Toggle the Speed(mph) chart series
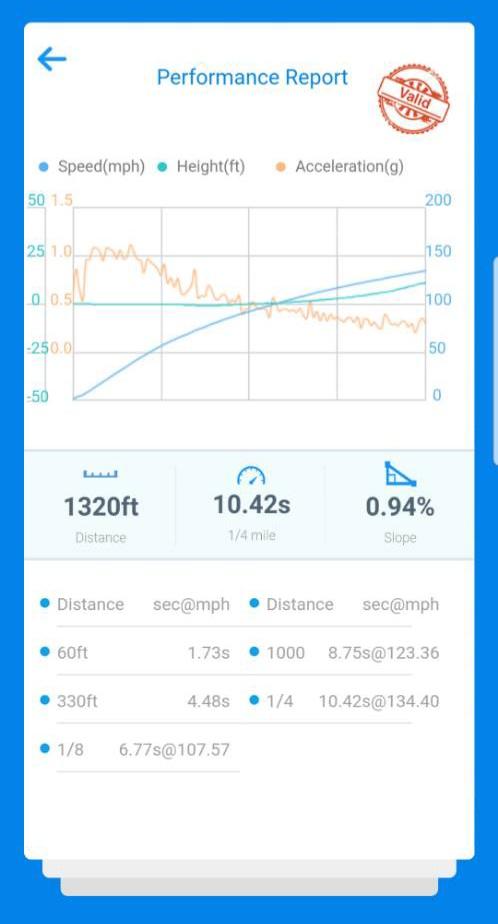This screenshot has width=498, height=924. point(92,167)
